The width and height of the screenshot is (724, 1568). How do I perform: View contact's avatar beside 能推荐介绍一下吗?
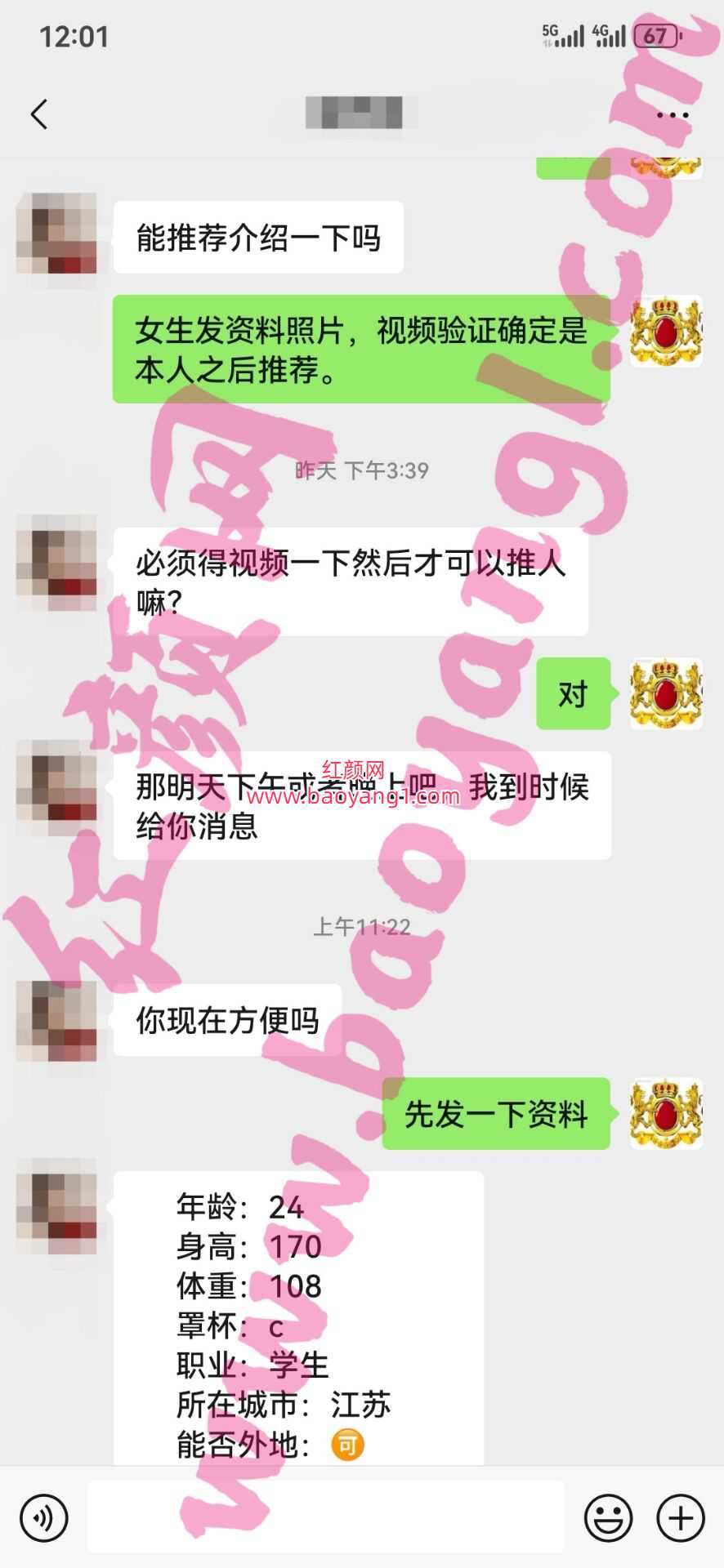(56, 234)
